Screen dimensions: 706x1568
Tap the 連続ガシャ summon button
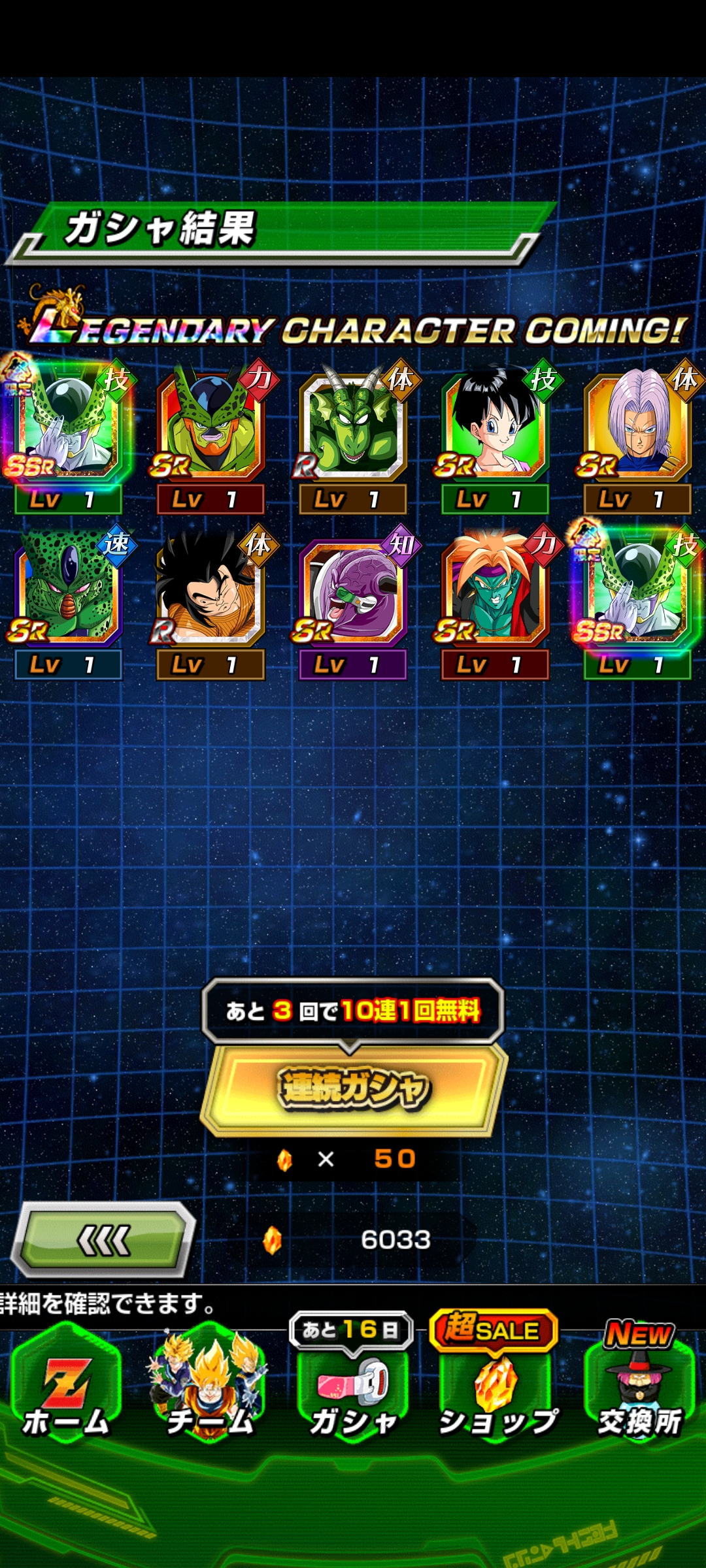pyautogui.click(x=354, y=1088)
